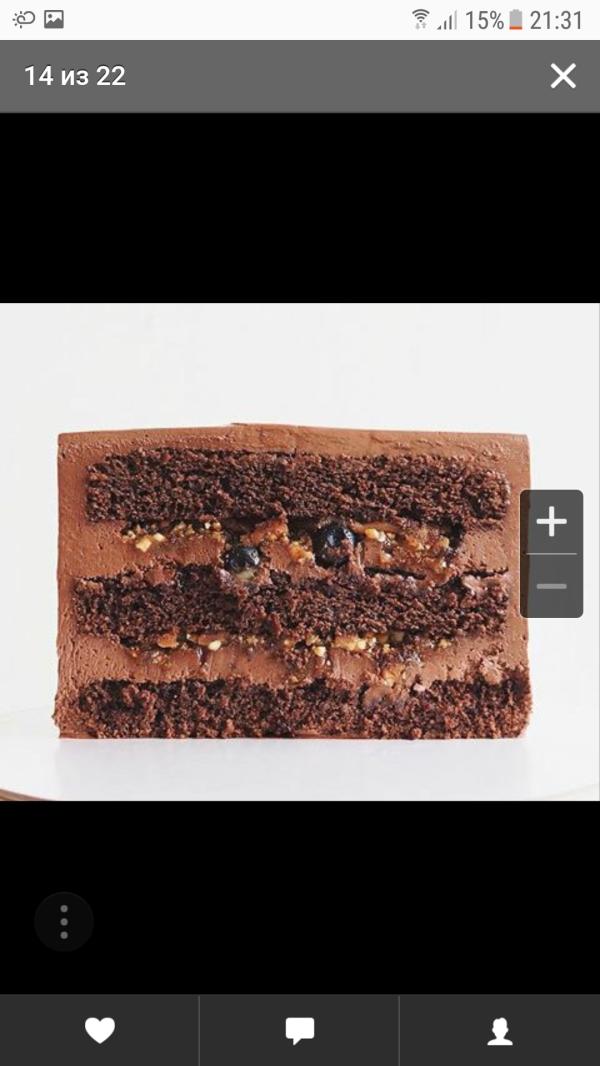
Task: Zoom in on the cake photo
Action: tap(551, 522)
